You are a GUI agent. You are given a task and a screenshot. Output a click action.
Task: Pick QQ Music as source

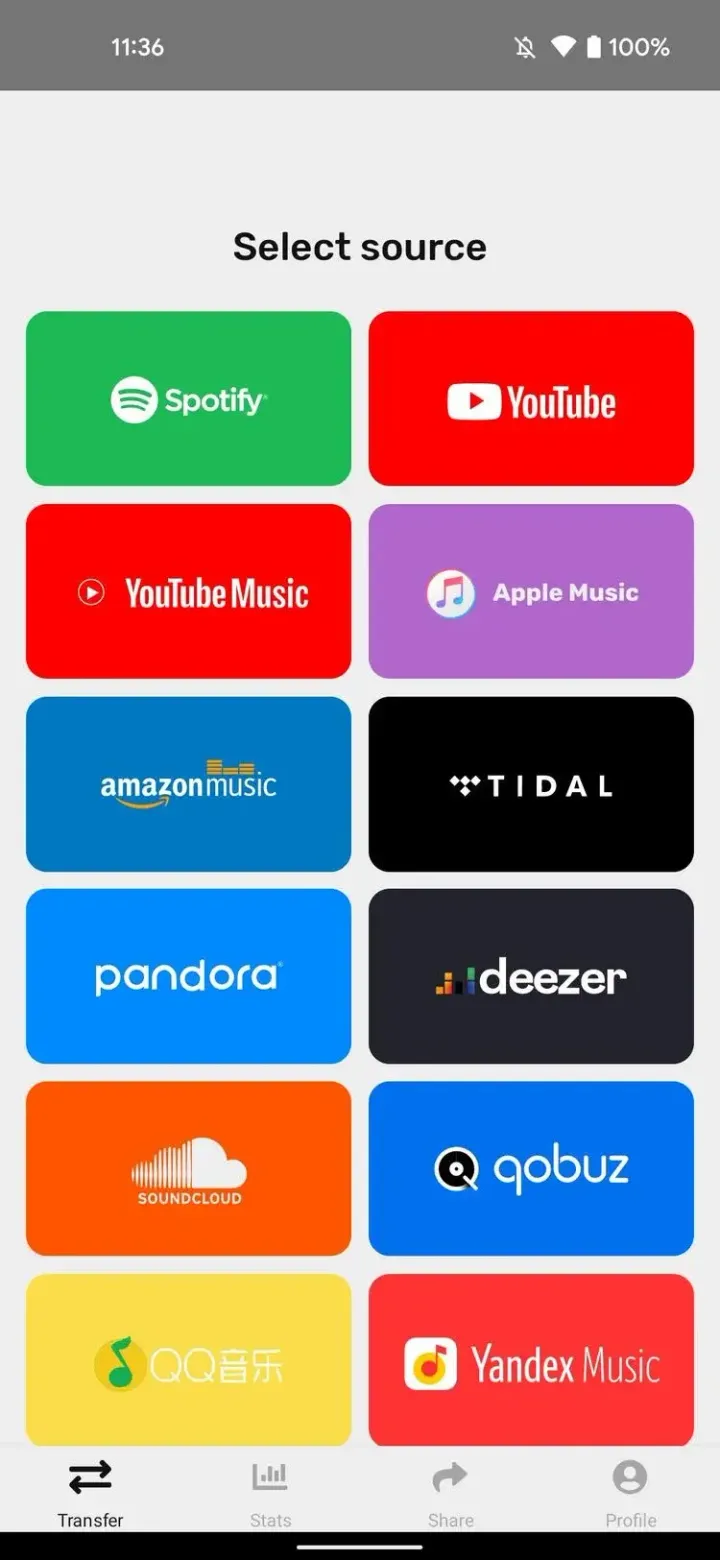(188, 1360)
